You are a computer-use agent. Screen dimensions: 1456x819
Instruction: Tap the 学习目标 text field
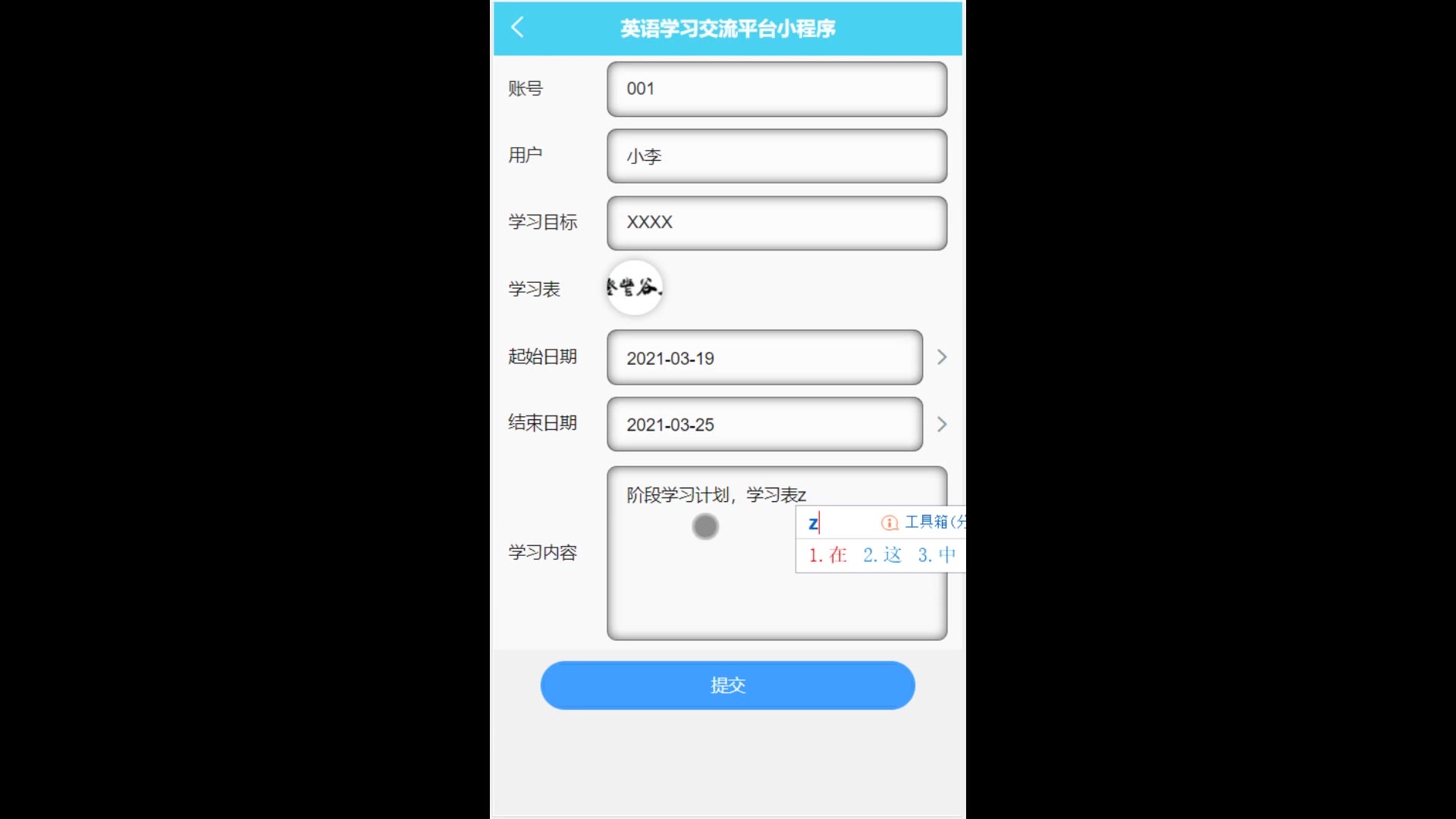coord(777,223)
